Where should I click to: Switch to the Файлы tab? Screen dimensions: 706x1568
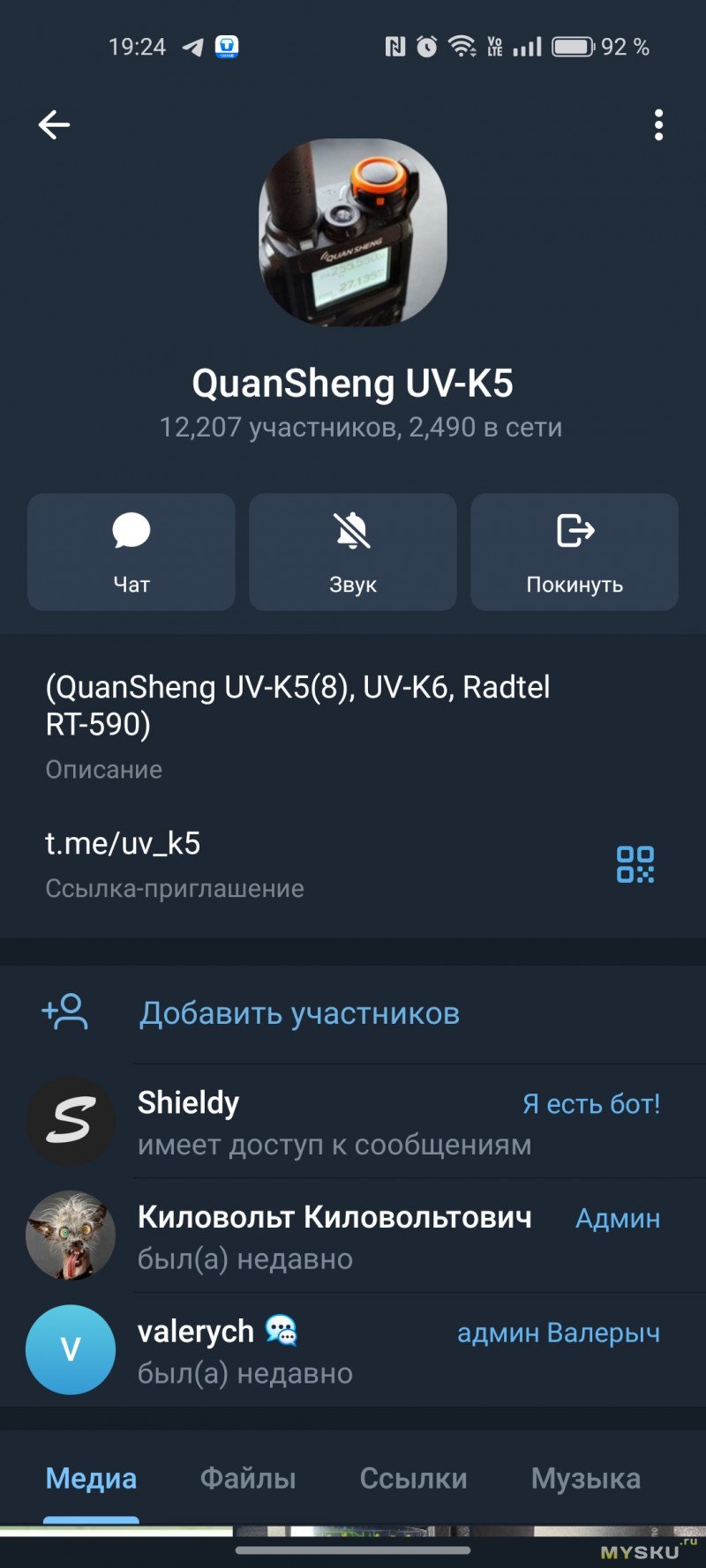click(x=248, y=1478)
